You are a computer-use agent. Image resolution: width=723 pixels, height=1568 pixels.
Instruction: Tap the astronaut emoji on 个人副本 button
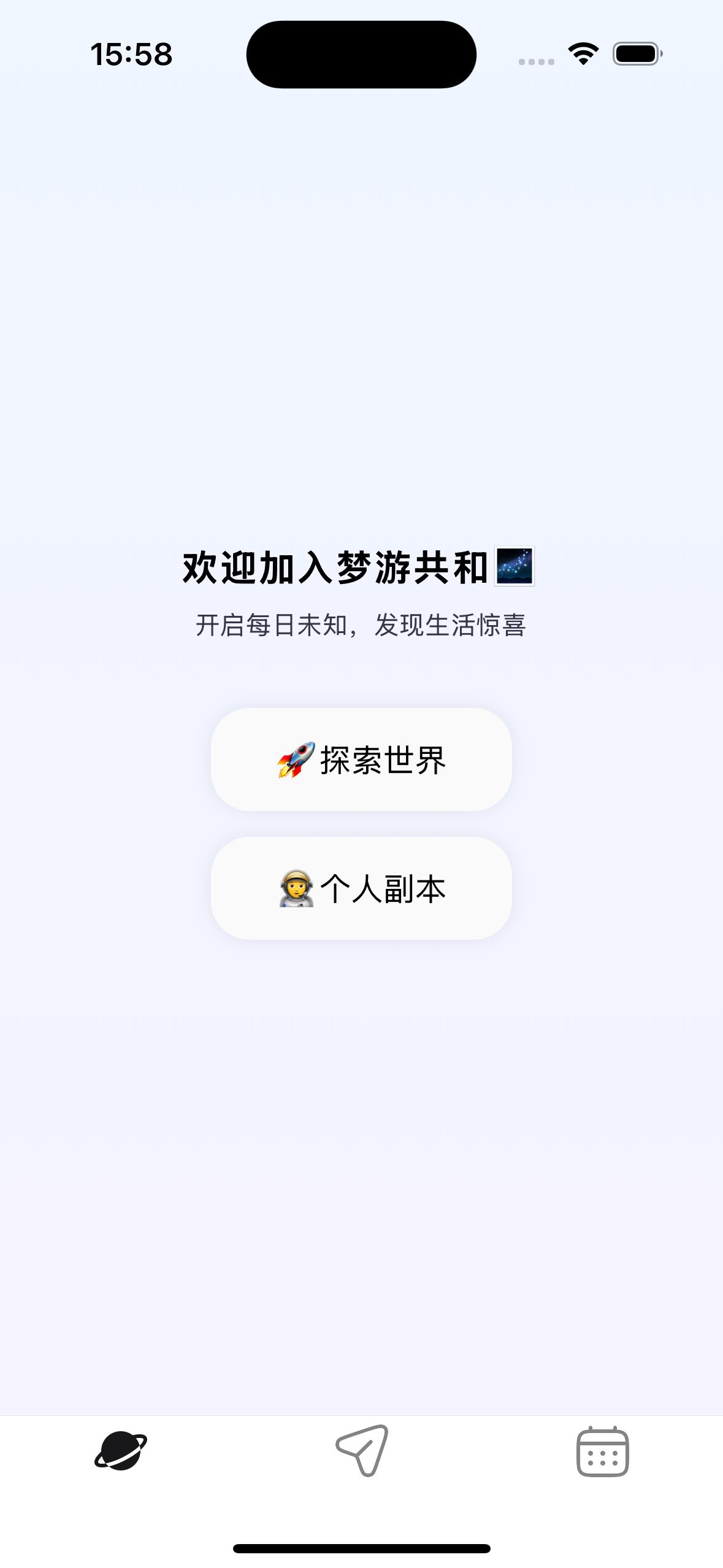(x=296, y=888)
